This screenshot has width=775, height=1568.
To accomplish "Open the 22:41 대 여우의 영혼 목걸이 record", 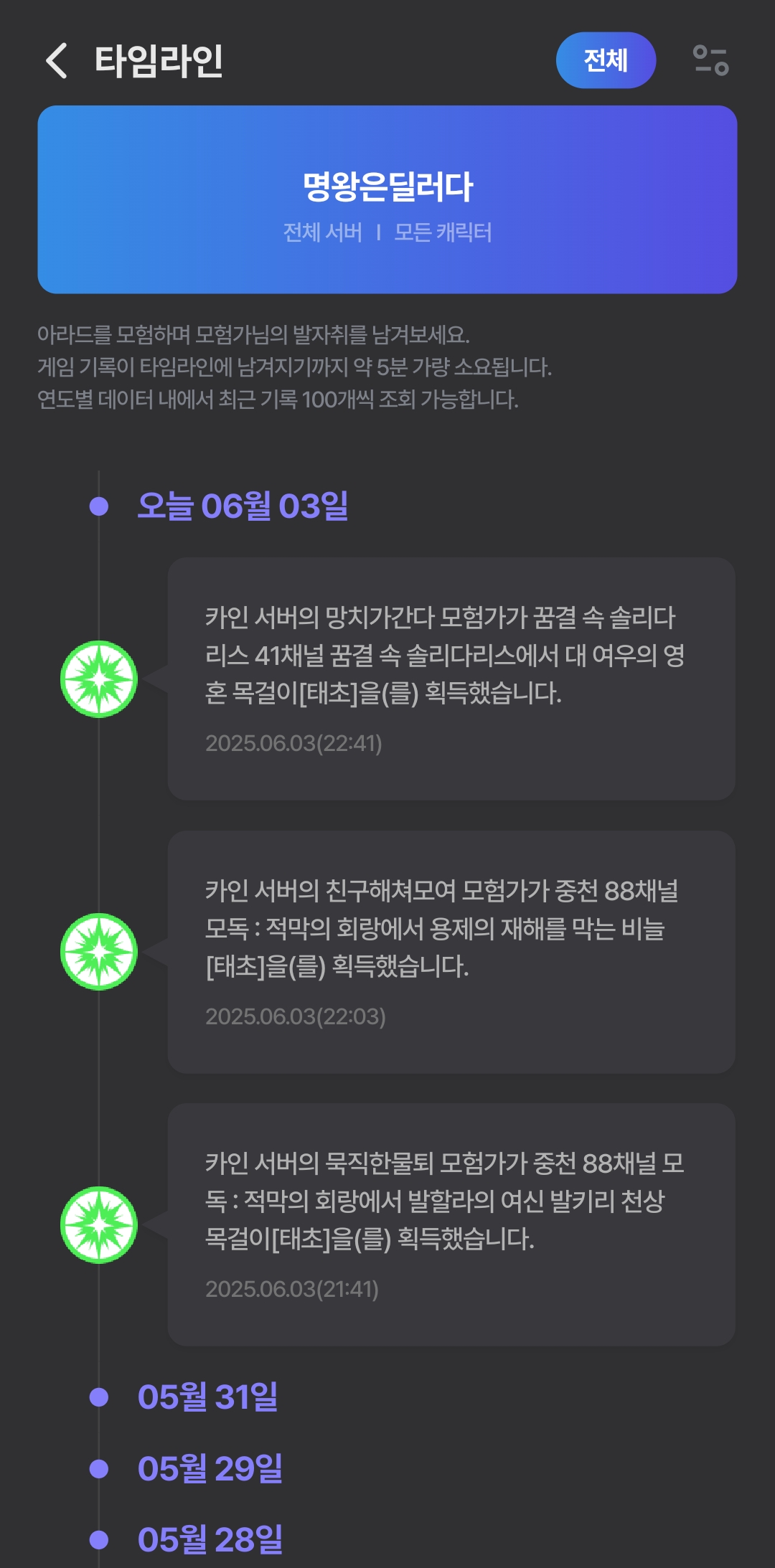I will coord(451,679).
